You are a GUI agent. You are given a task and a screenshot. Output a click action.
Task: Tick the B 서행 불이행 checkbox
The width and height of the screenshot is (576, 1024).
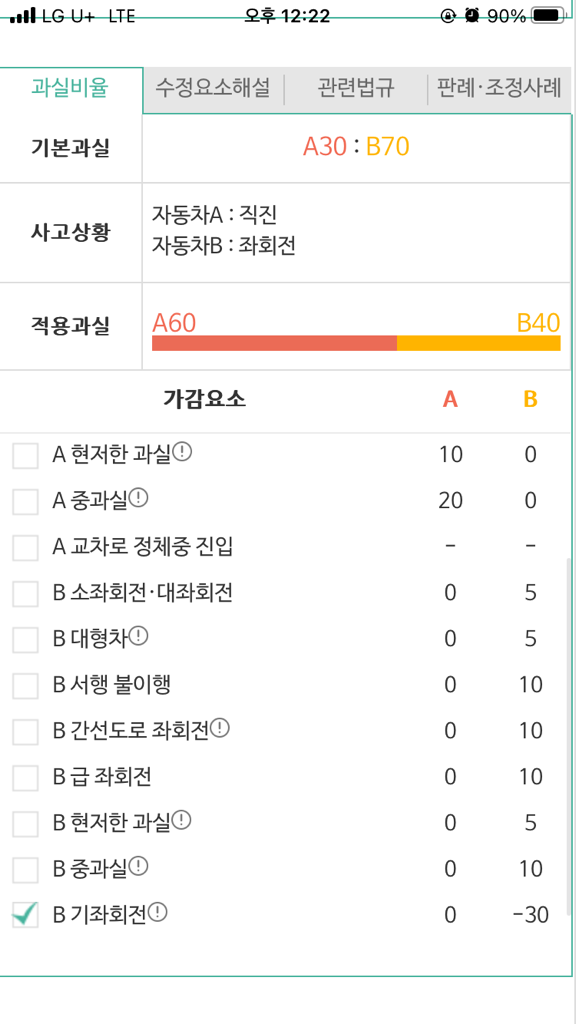25,686
